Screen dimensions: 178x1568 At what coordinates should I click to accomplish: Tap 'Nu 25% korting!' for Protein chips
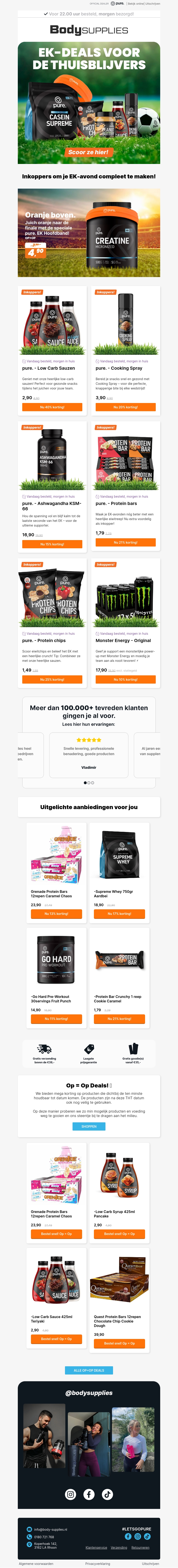(52, 679)
